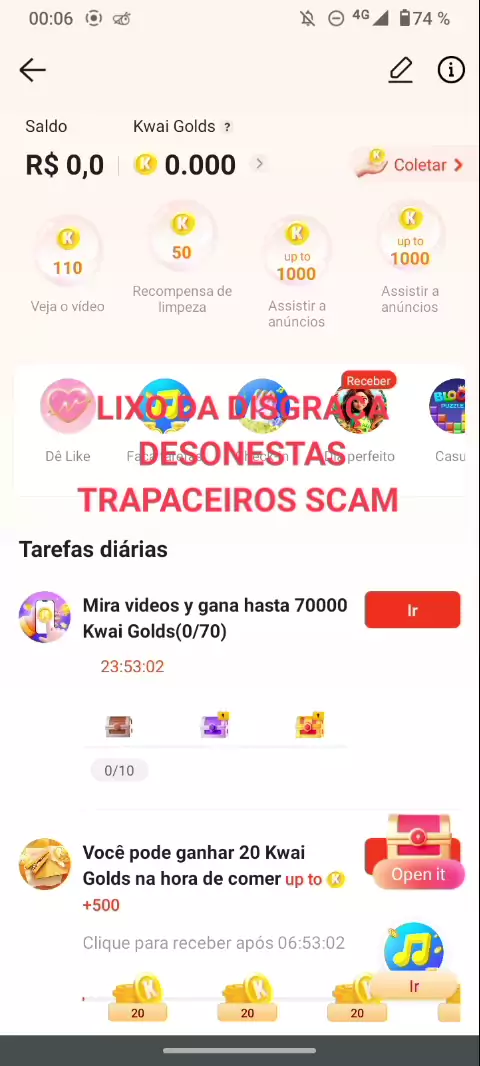Open the edit pencil icon
The height and width of the screenshot is (1066, 480).
coord(400,70)
